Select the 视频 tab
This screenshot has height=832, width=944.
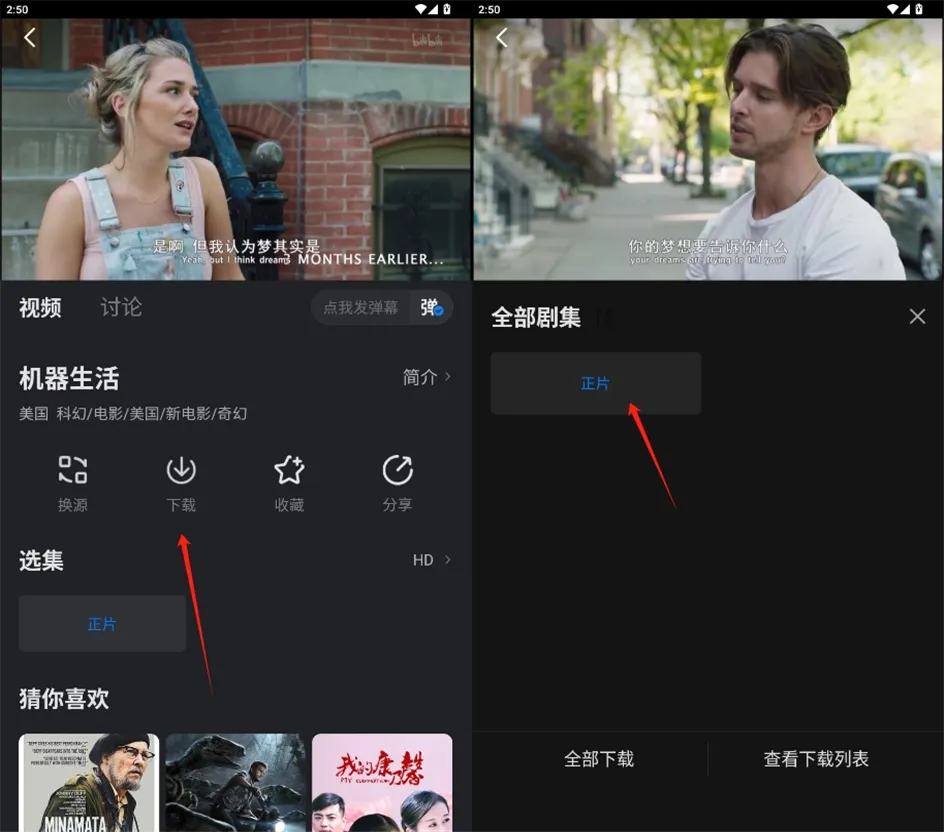pos(40,308)
